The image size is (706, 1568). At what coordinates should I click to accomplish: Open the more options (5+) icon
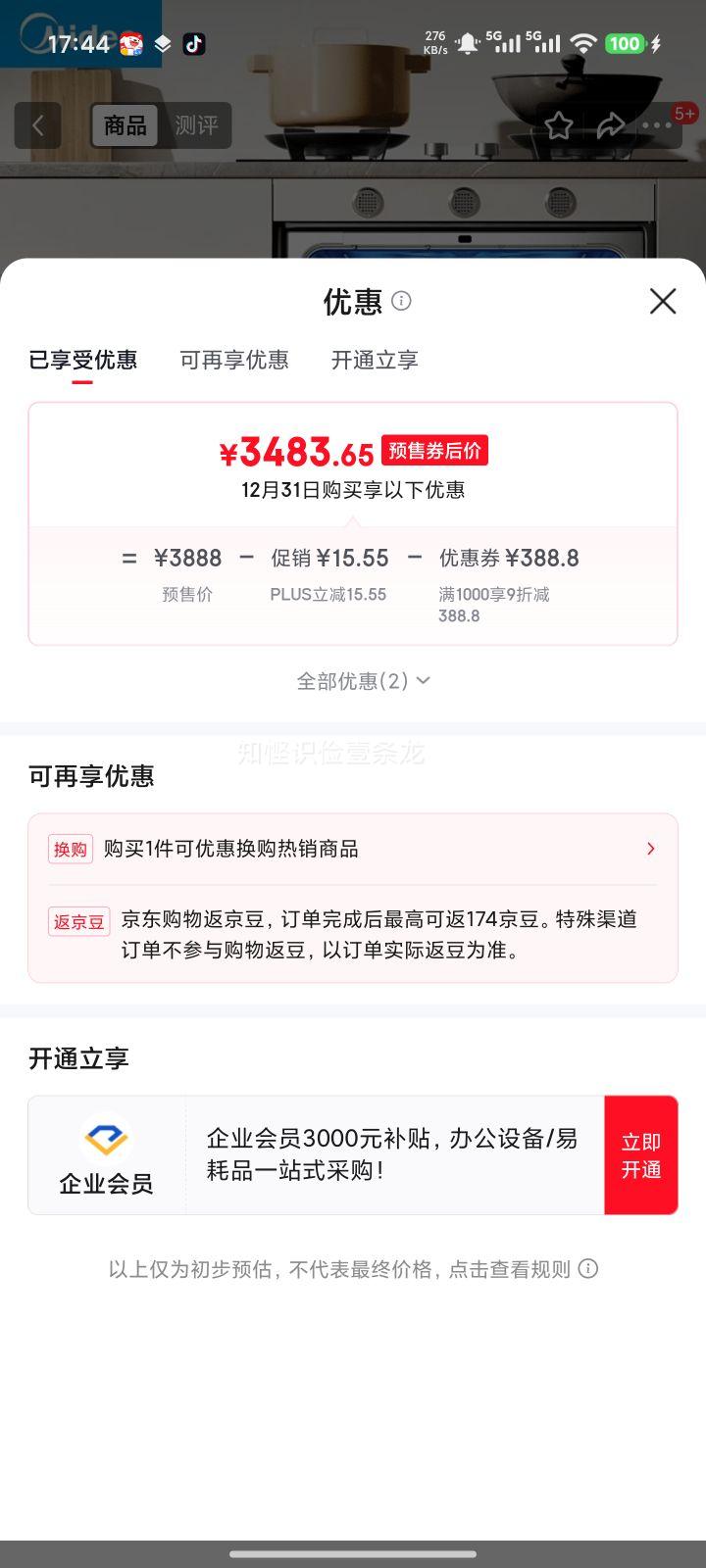click(x=659, y=125)
